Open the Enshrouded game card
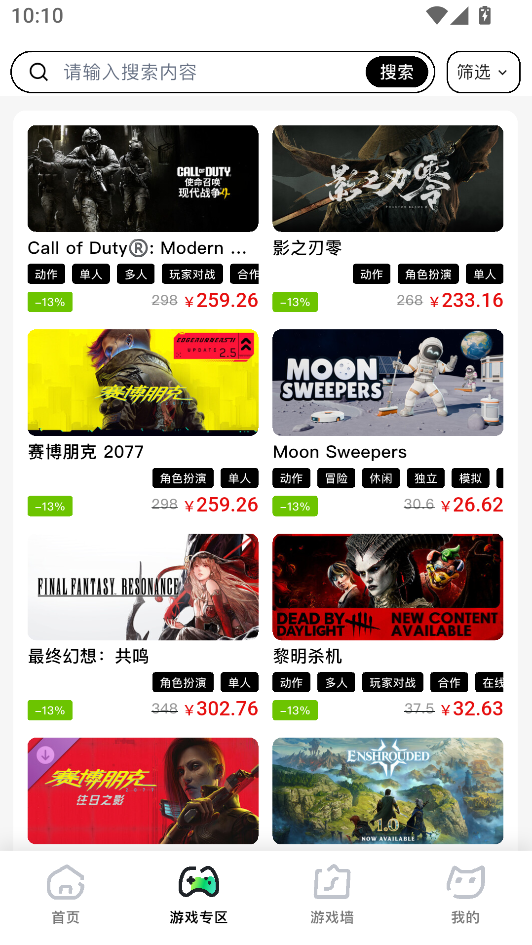Image resolution: width=532 pixels, height=945 pixels. [x=387, y=791]
